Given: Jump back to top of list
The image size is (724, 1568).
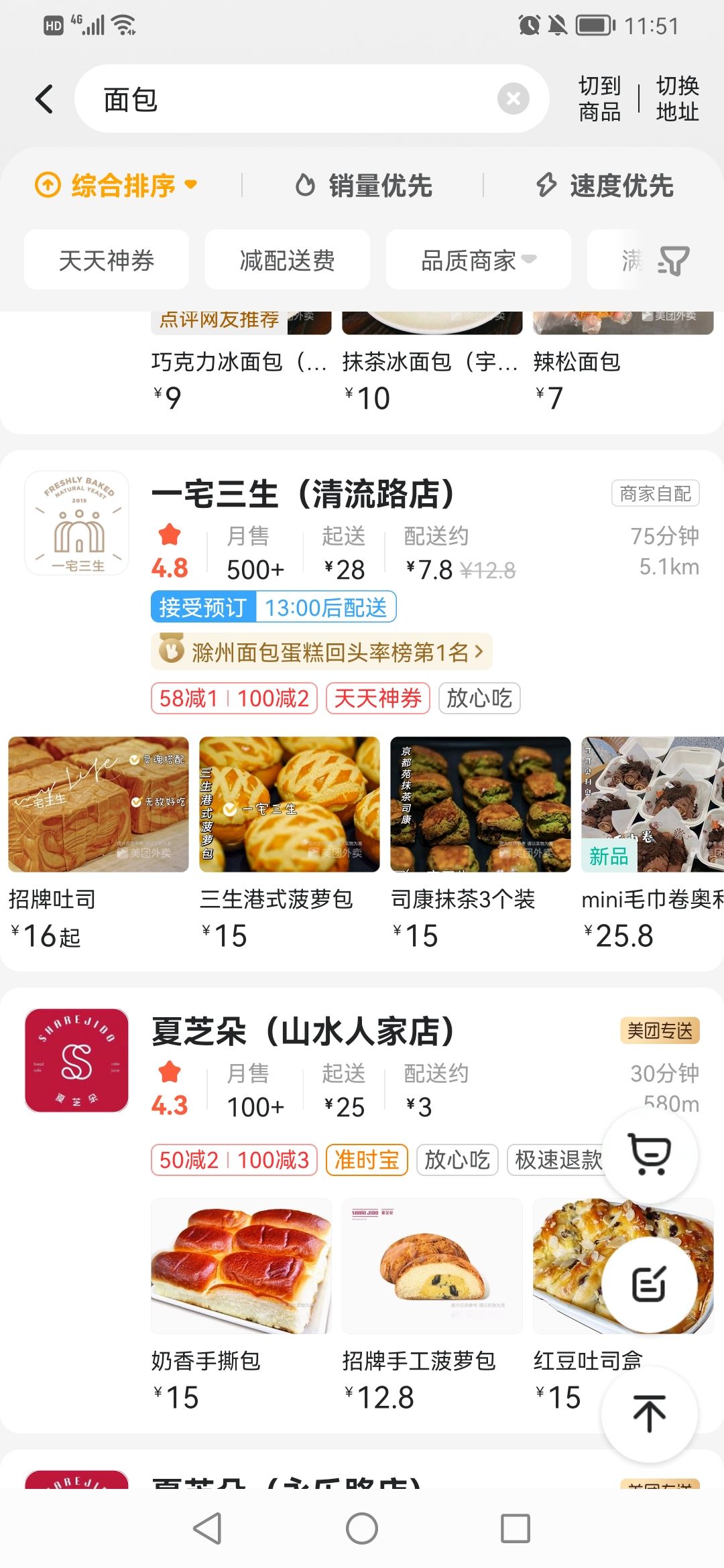Looking at the screenshot, I should [649, 1413].
